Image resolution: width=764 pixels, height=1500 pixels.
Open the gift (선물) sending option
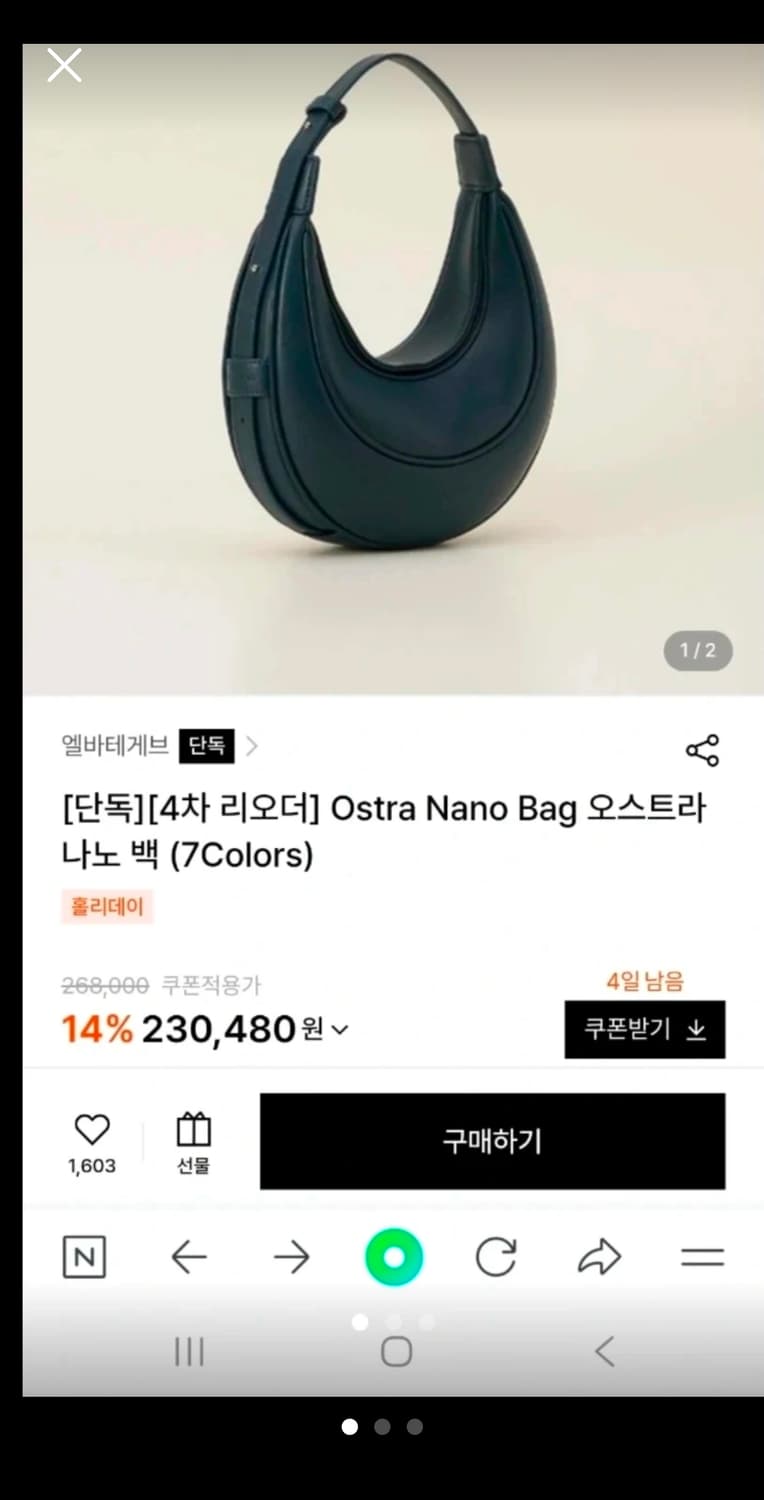(x=192, y=1131)
